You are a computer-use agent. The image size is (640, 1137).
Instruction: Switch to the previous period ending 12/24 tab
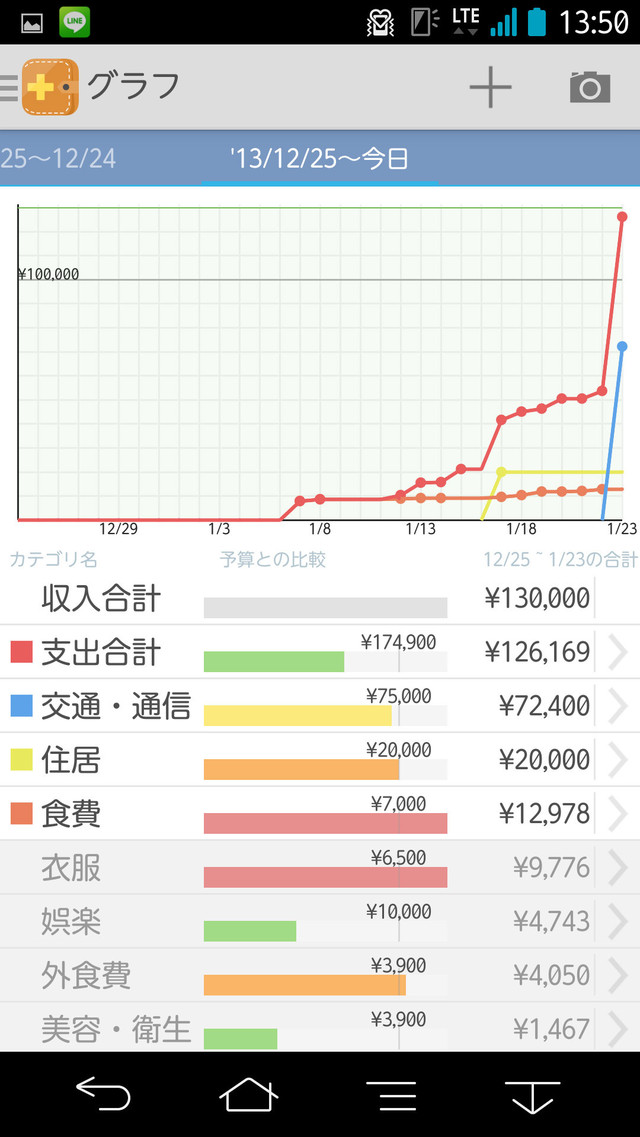(58, 158)
